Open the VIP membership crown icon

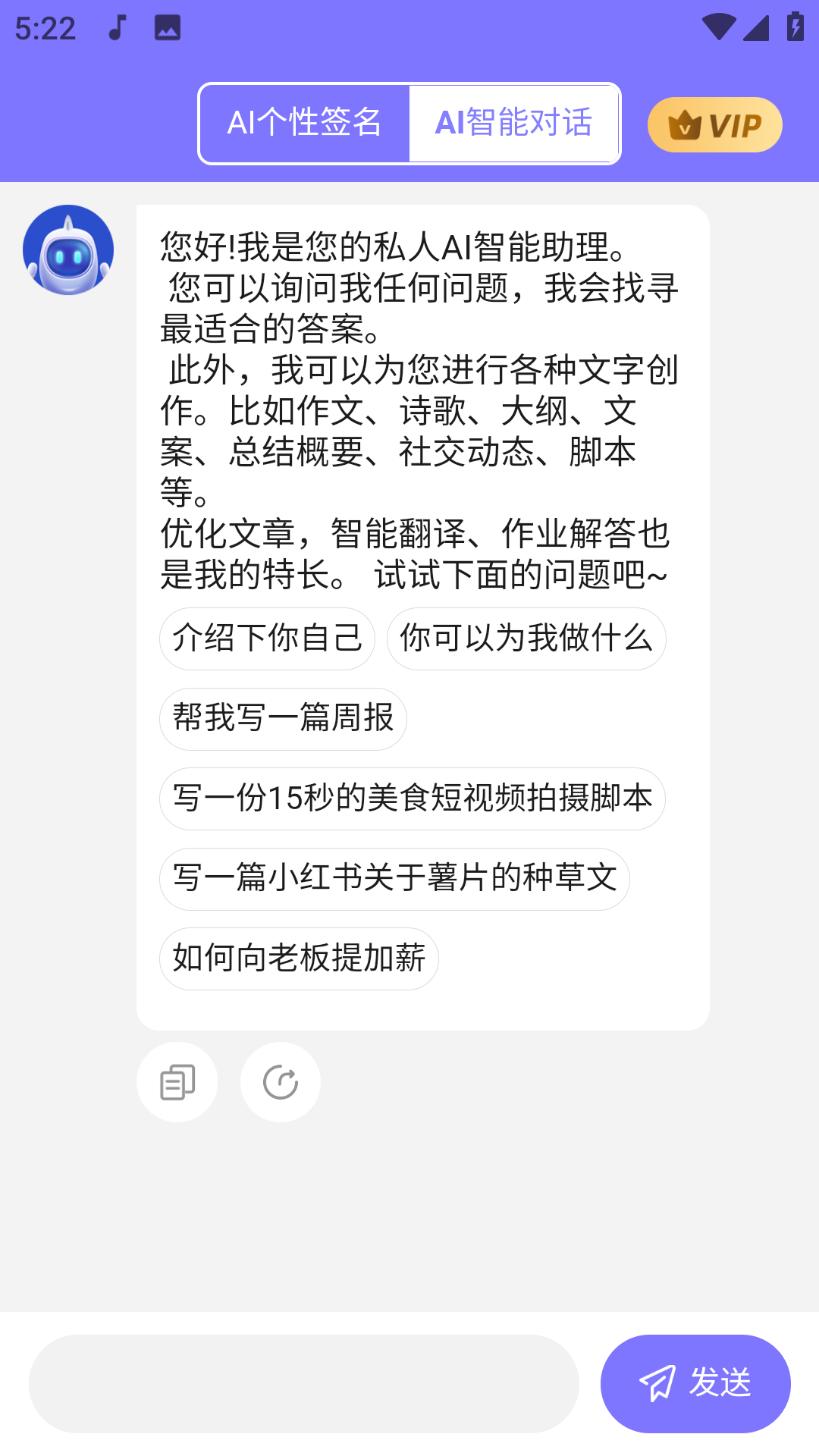coord(685,124)
